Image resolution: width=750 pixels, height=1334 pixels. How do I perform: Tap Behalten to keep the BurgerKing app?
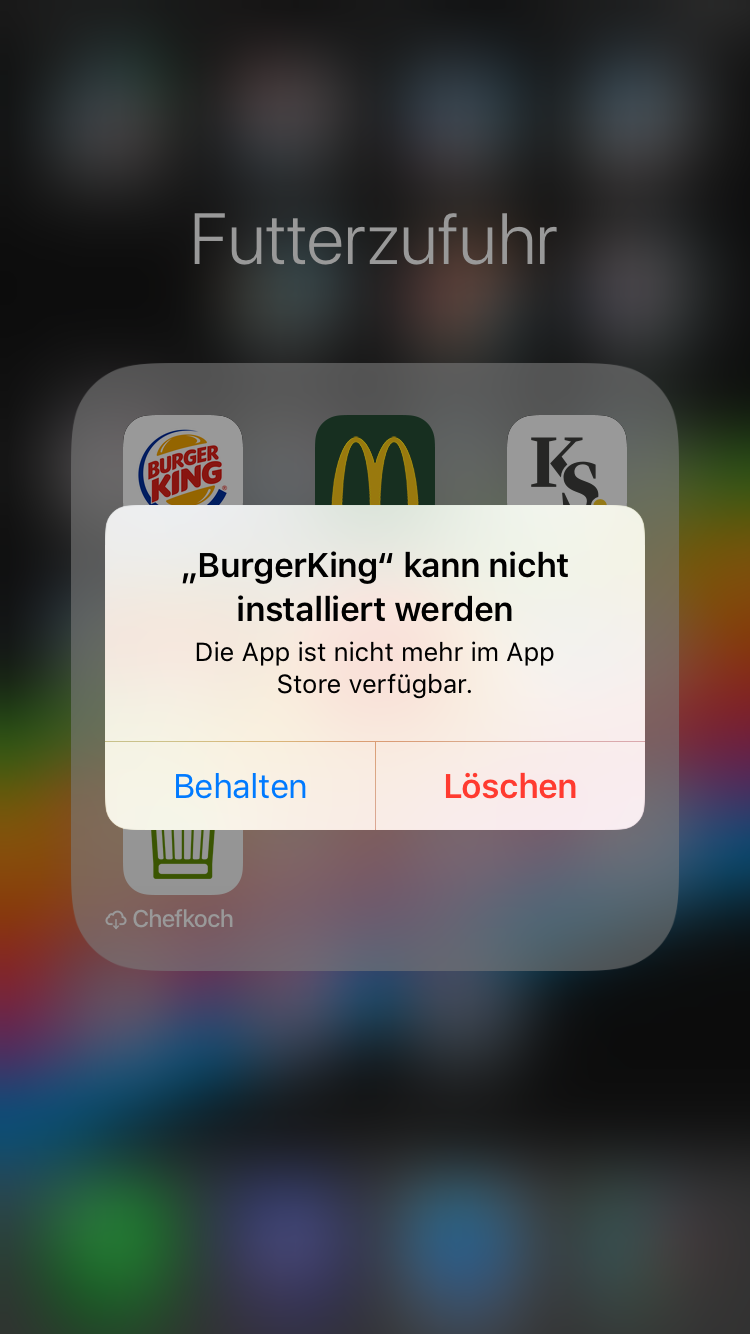click(240, 786)
